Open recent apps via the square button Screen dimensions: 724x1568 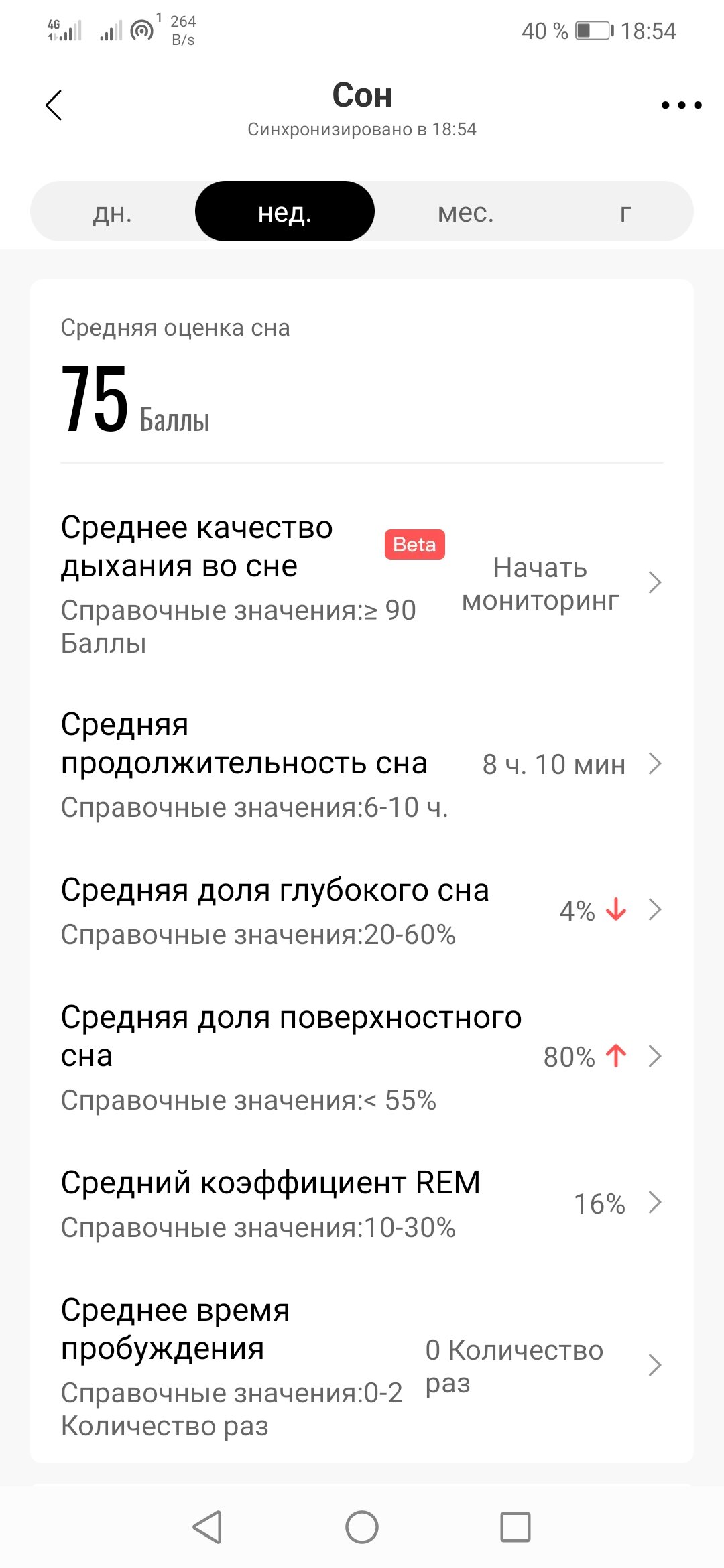tap(516, 1527)
